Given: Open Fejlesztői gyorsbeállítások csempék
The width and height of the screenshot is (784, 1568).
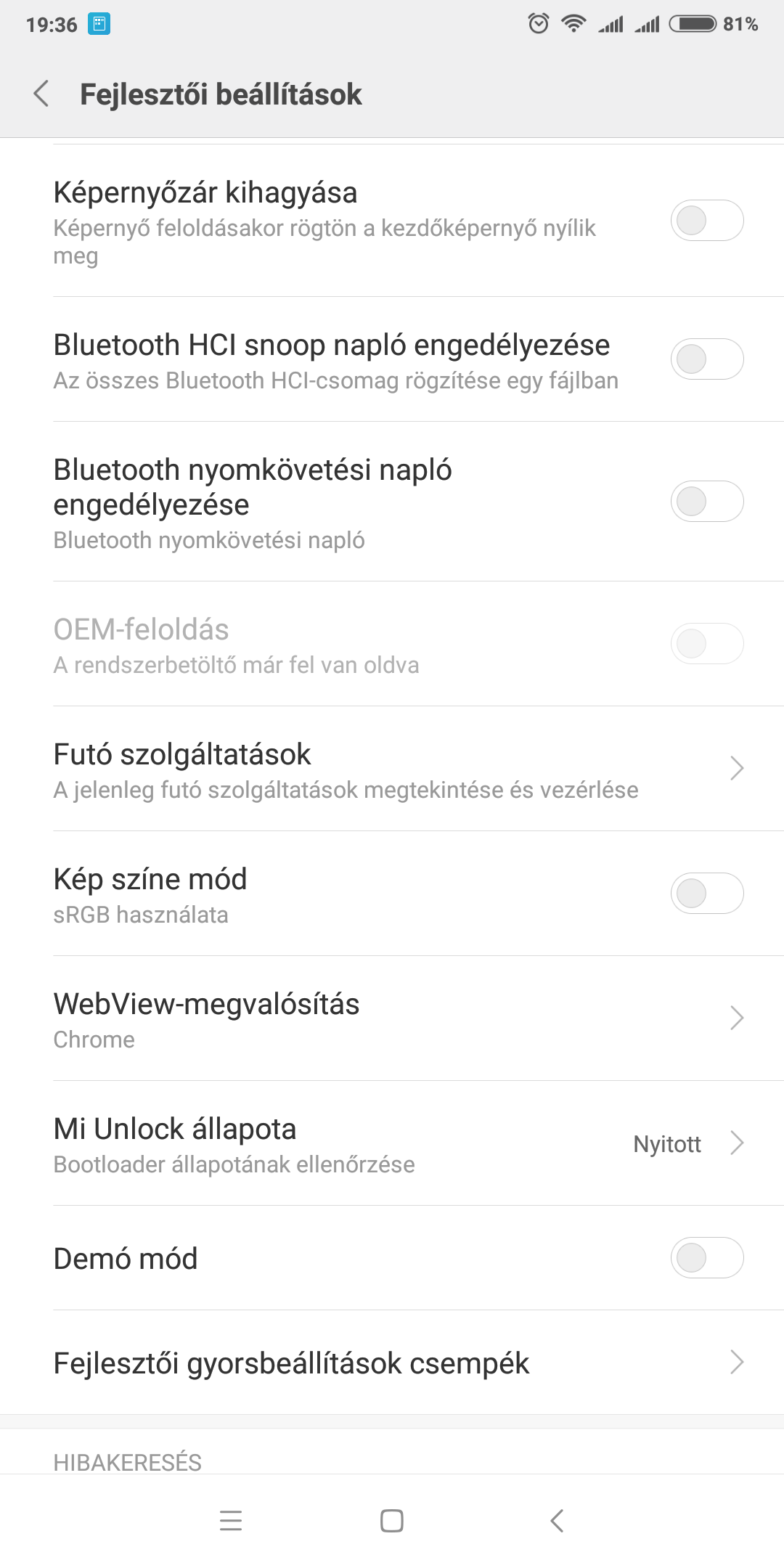Looking at the screenshot, I should (392, 1363).
